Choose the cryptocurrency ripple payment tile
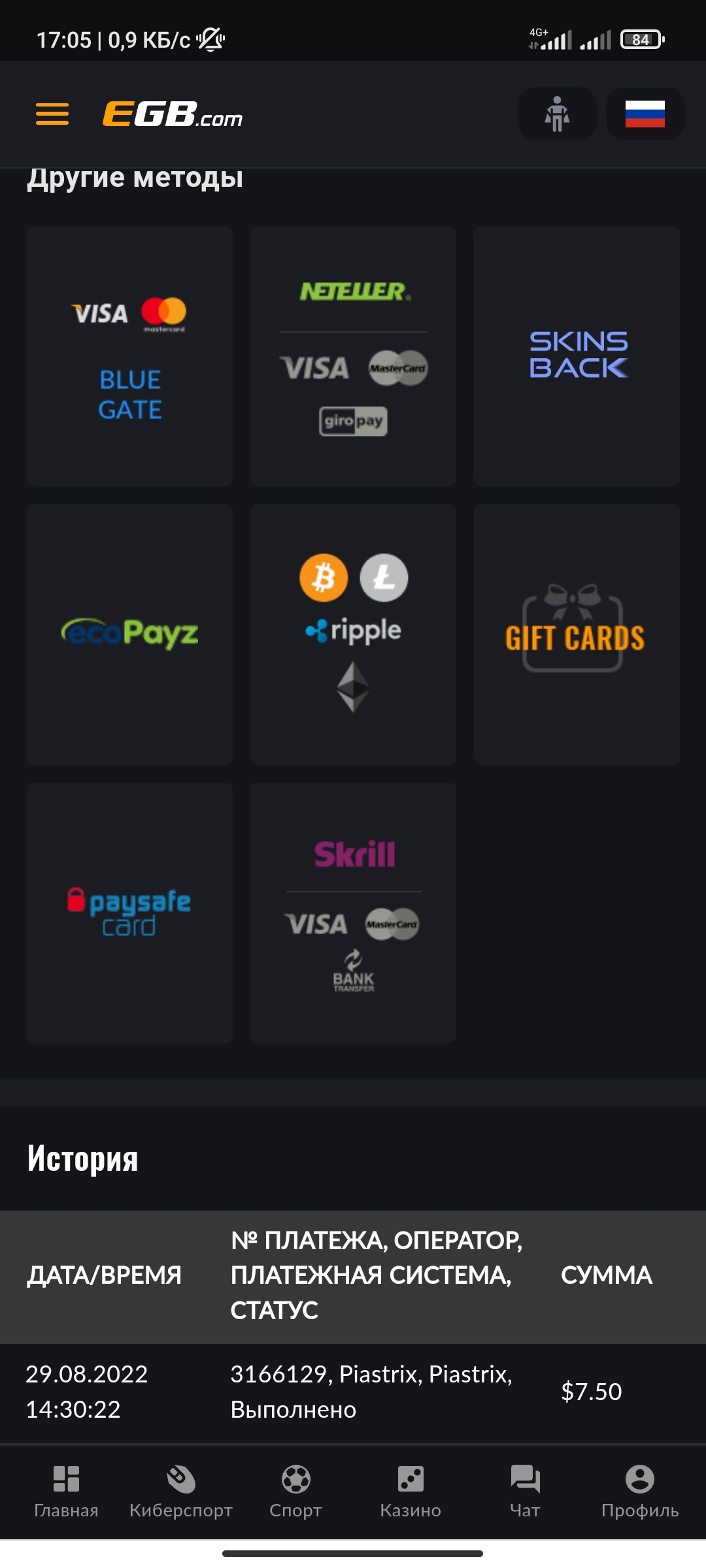Image resolution: width=706 pixels, height=1568 pixels. coord(353,634)
